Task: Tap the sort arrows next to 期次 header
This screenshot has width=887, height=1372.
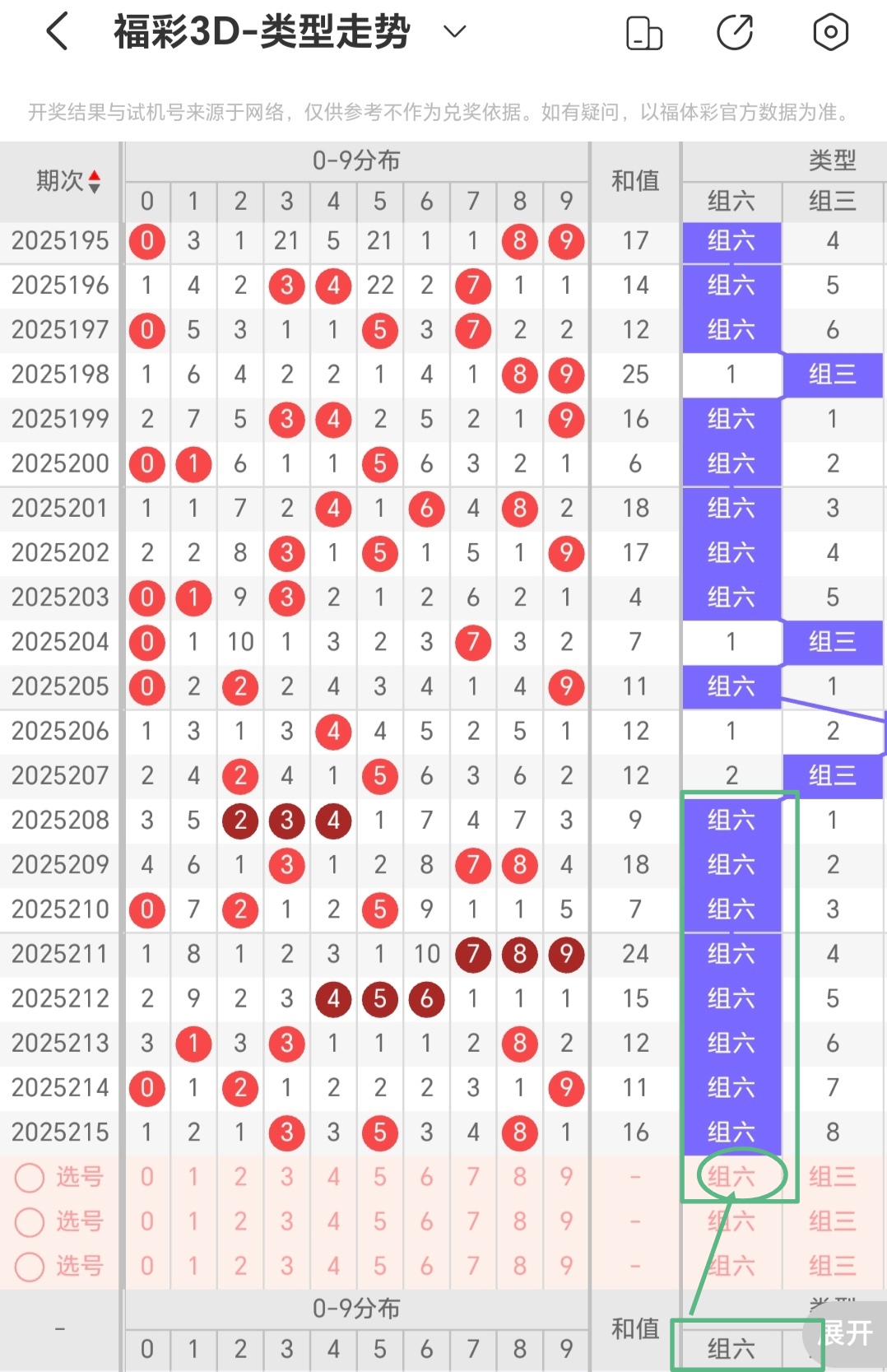Action: [94, 179]
